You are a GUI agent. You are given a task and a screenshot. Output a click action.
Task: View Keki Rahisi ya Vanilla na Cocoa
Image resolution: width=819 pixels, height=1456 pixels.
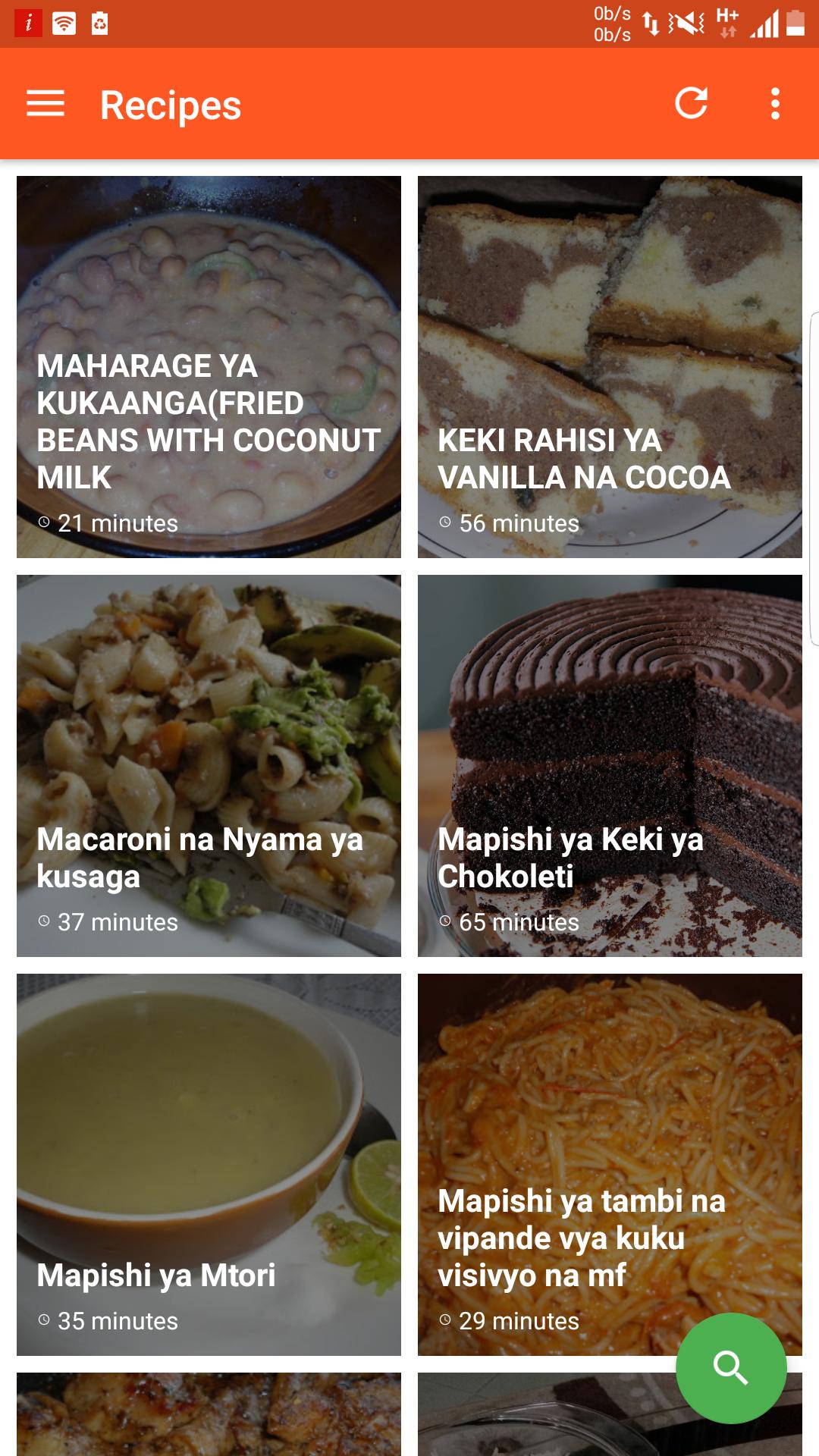[x=610, y=367]
